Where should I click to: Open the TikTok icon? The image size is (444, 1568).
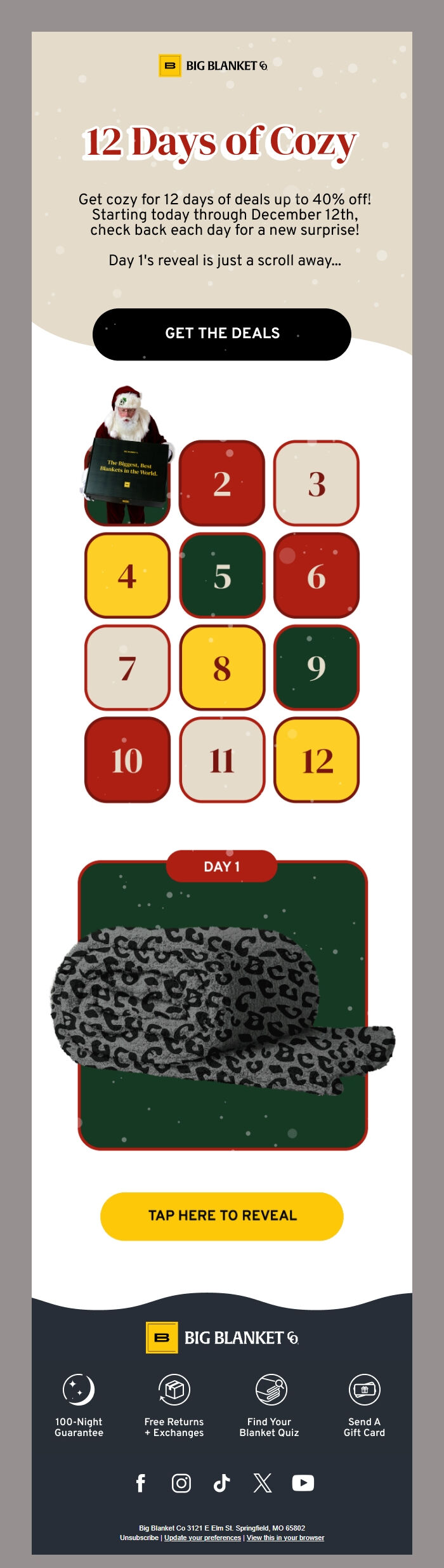(x=221, y=1483)
